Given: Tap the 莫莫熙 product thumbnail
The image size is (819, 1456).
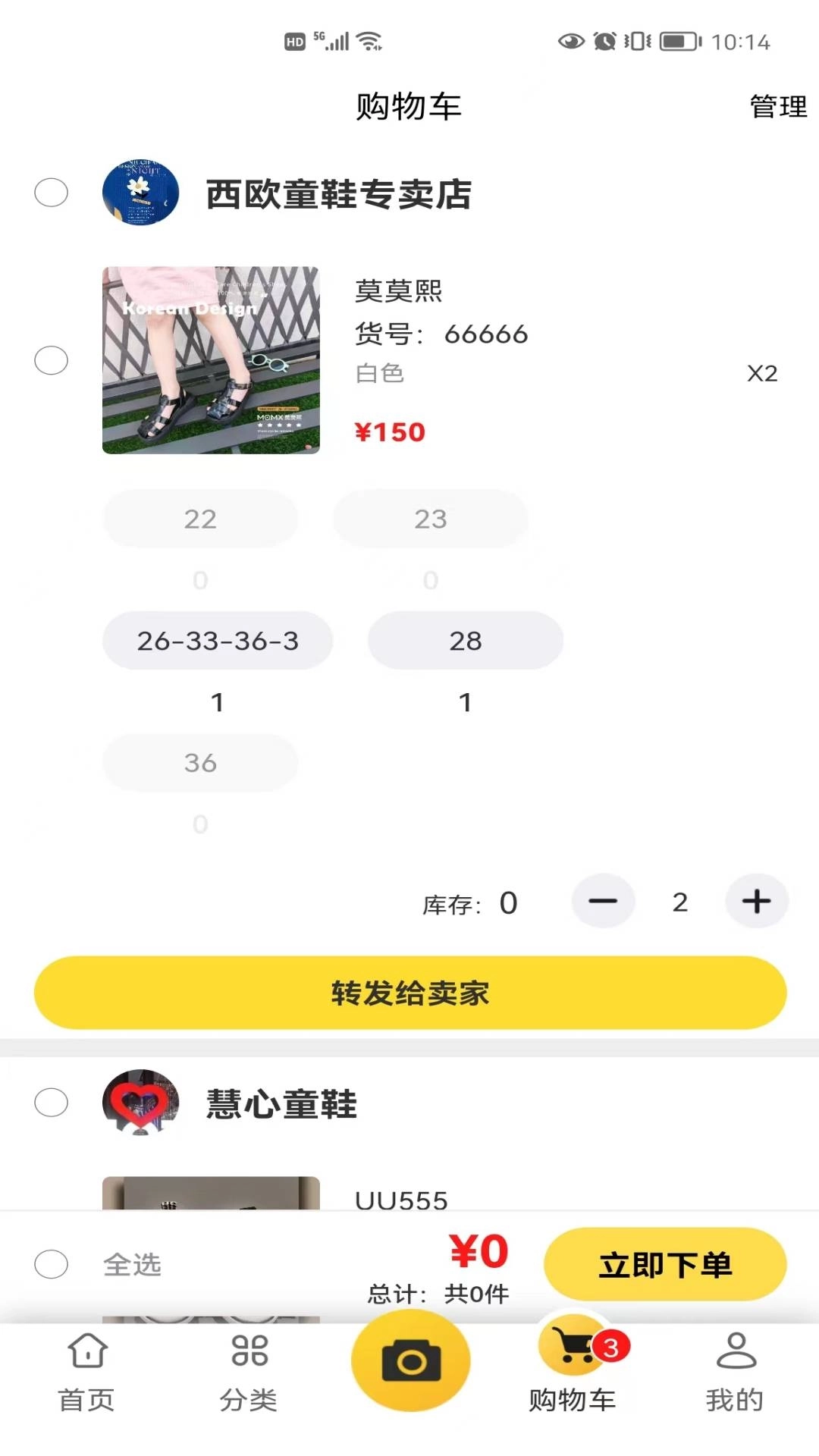Looking at the screenshot, I should (x=212, y=359).
